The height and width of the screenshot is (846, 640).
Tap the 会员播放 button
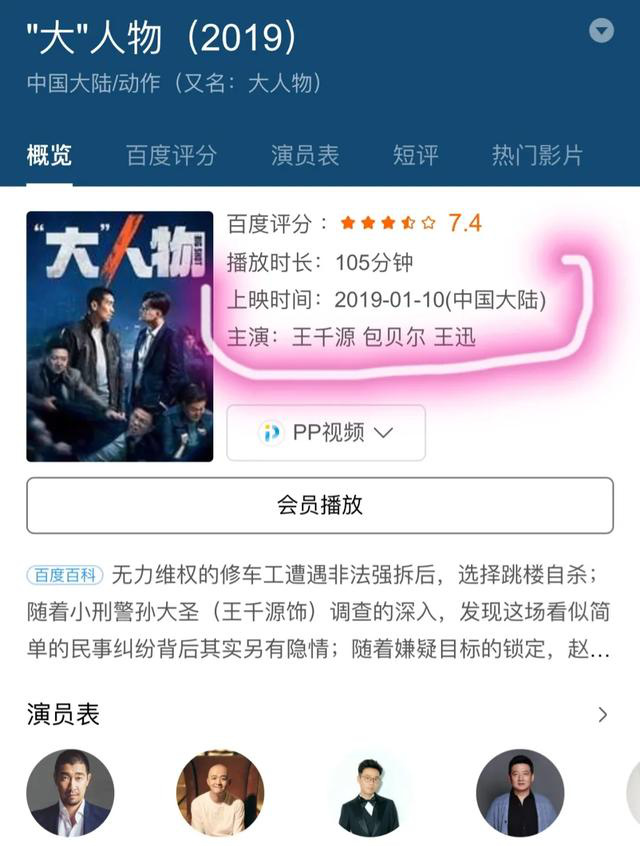[320, 505]
